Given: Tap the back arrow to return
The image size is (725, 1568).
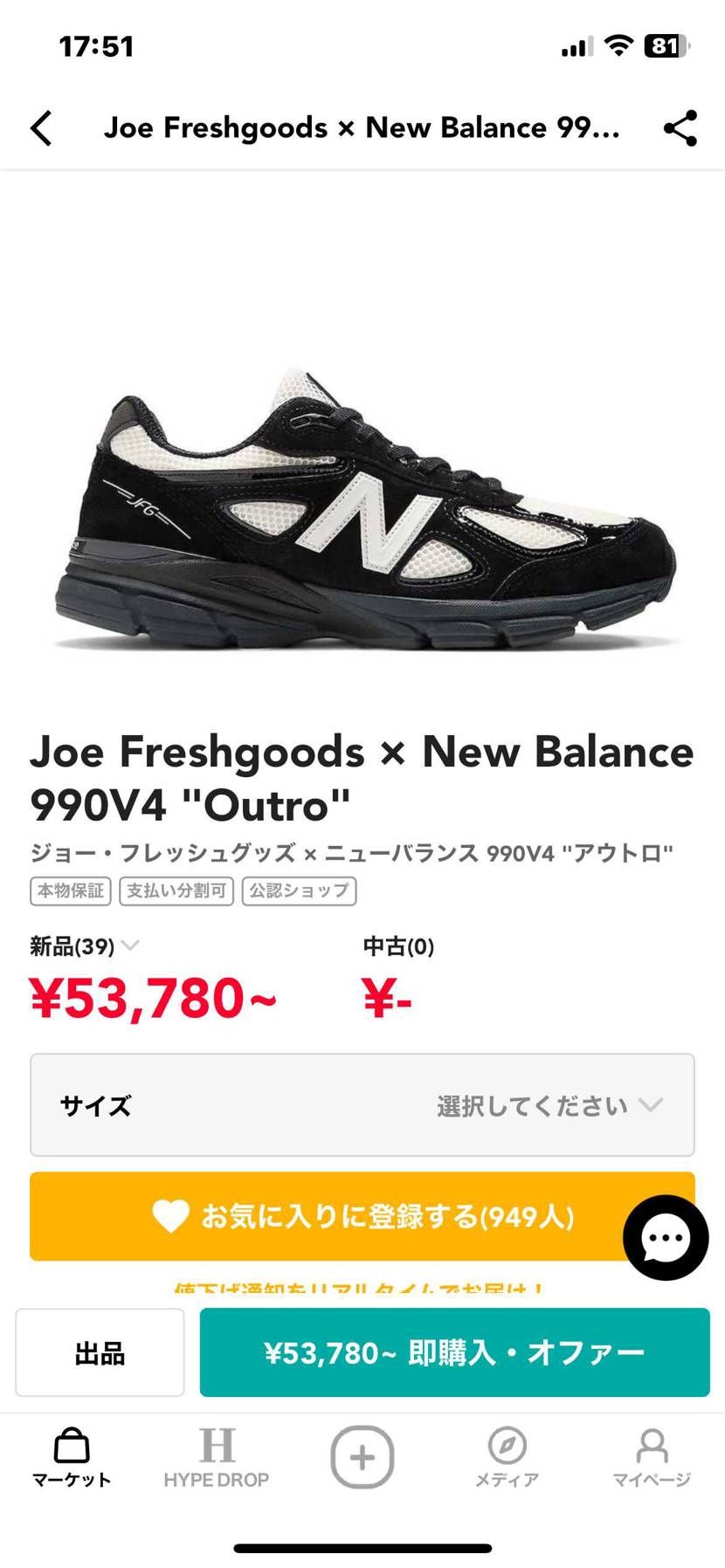Looking at the screenshot, I should [x=41, y=127].
